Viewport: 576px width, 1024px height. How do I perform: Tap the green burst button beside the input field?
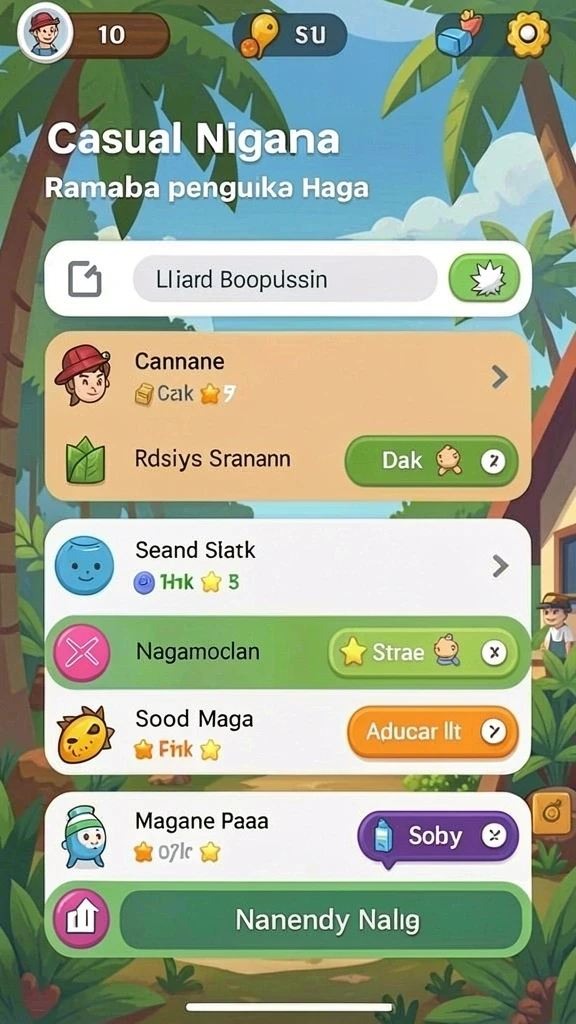pos(484,279)
